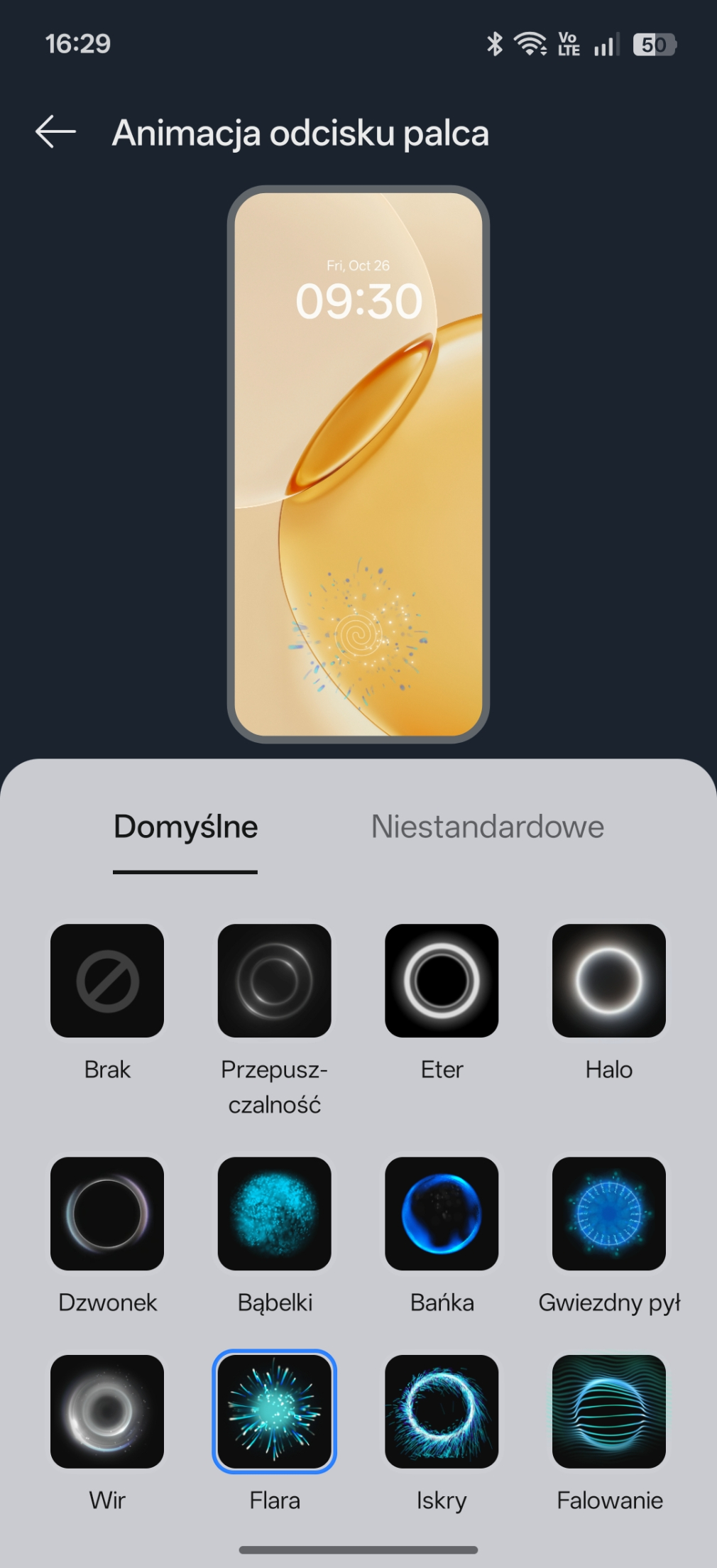This screenshot has height=1568, width=717.
Task: Apply the Falowanie animation
Action: [x=608, y=1411]
